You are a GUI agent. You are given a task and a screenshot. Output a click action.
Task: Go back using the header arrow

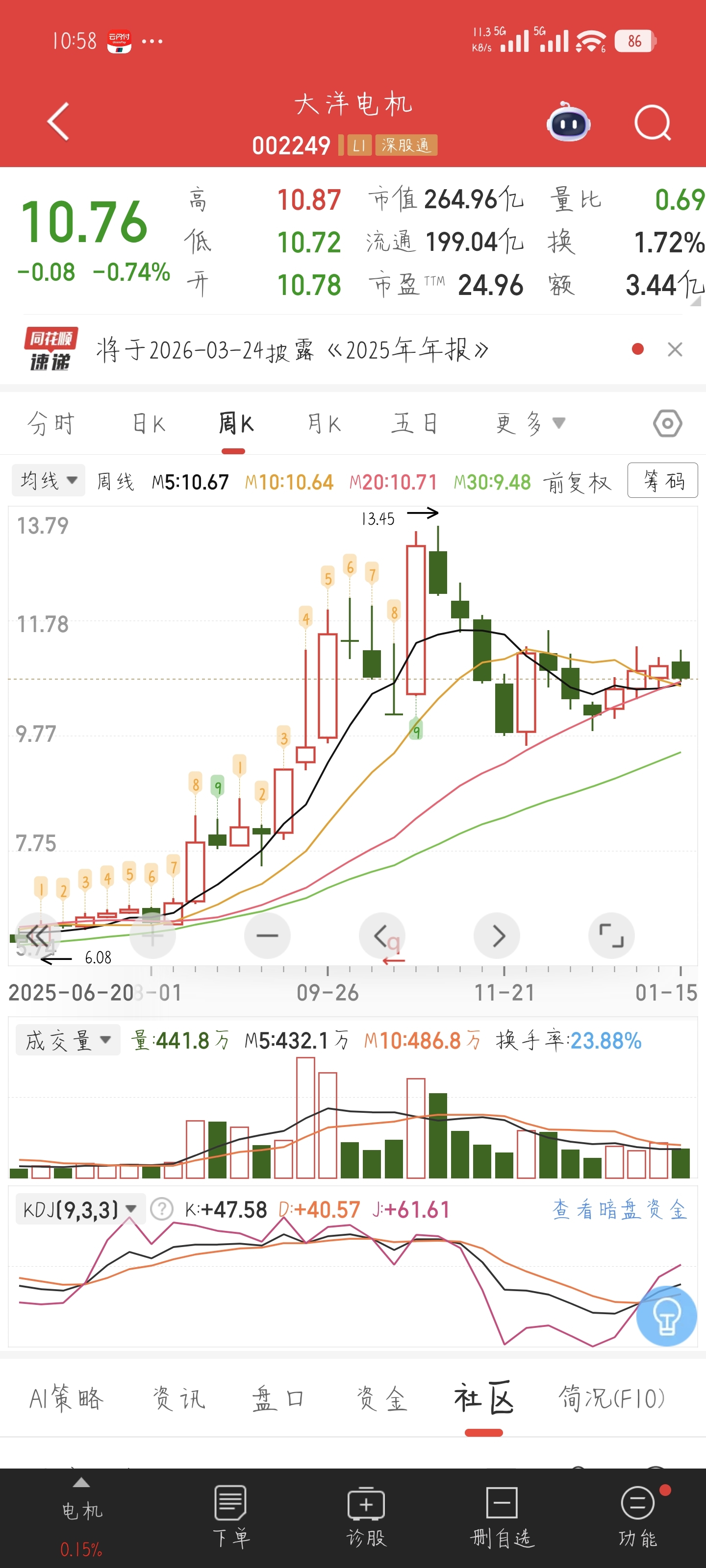58,121
